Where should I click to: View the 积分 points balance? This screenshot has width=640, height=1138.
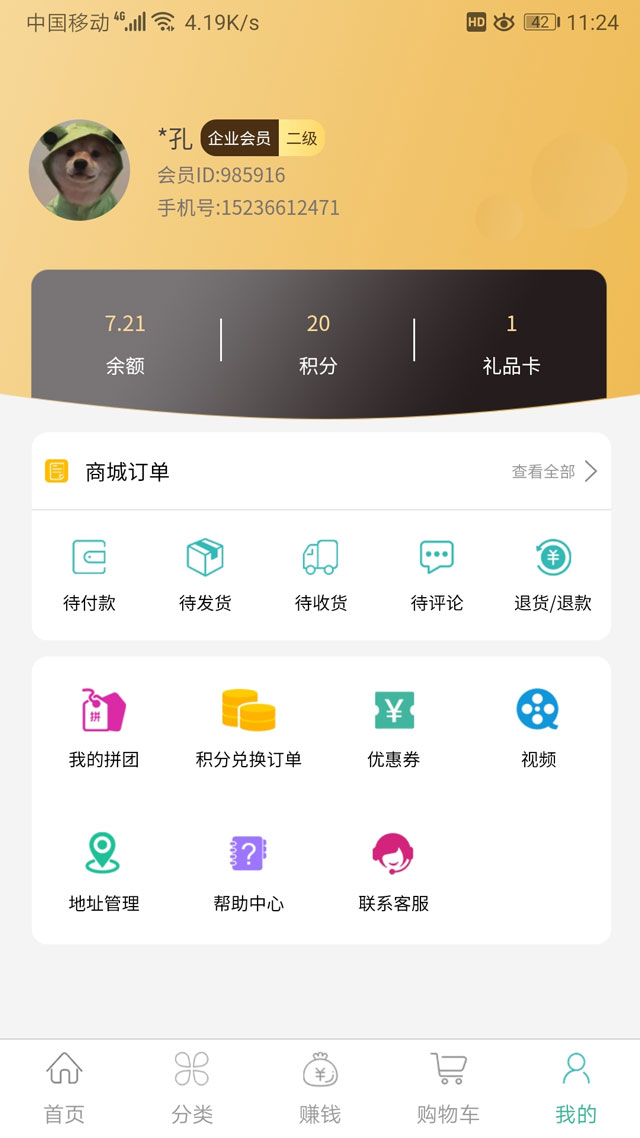[318, 343]
